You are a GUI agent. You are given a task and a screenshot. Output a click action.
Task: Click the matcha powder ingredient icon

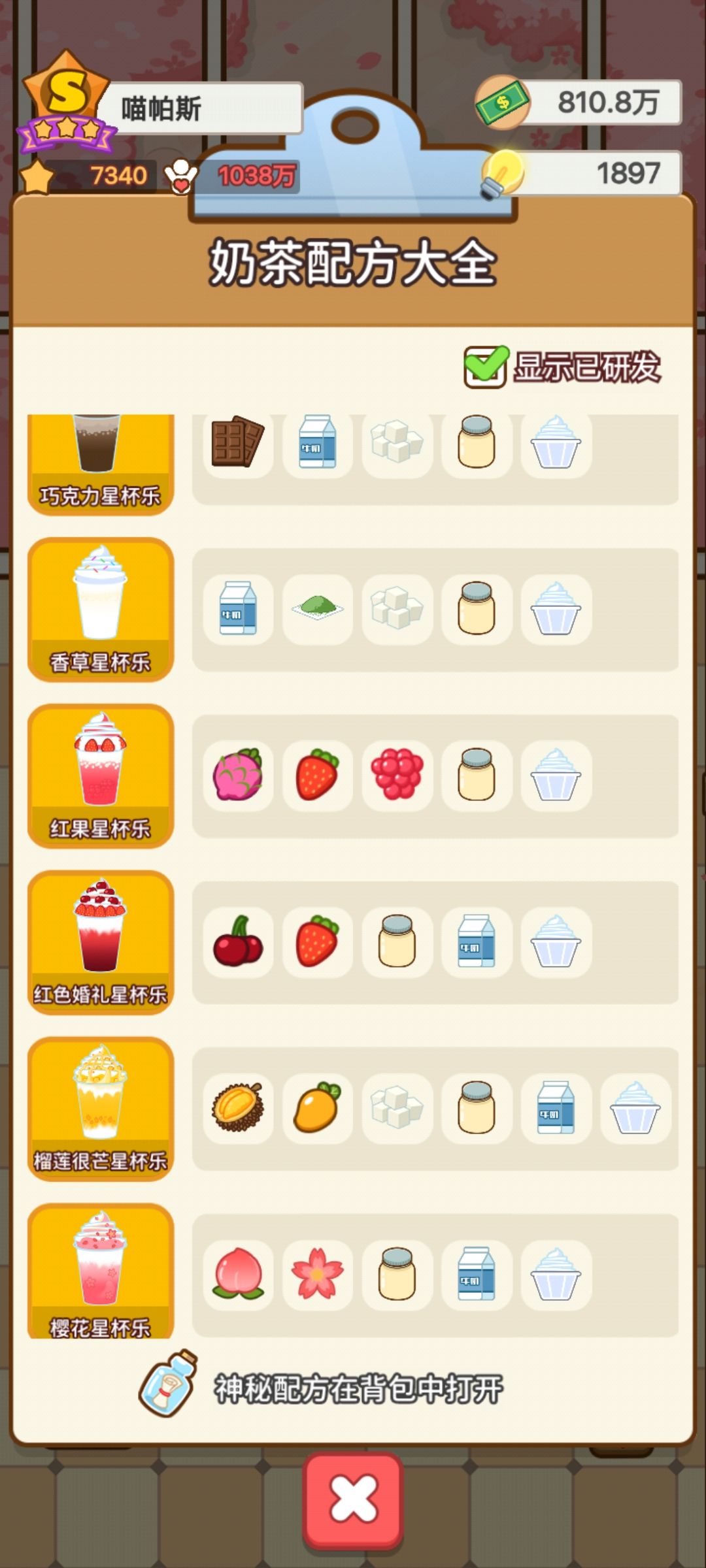[x=317, y=608]
